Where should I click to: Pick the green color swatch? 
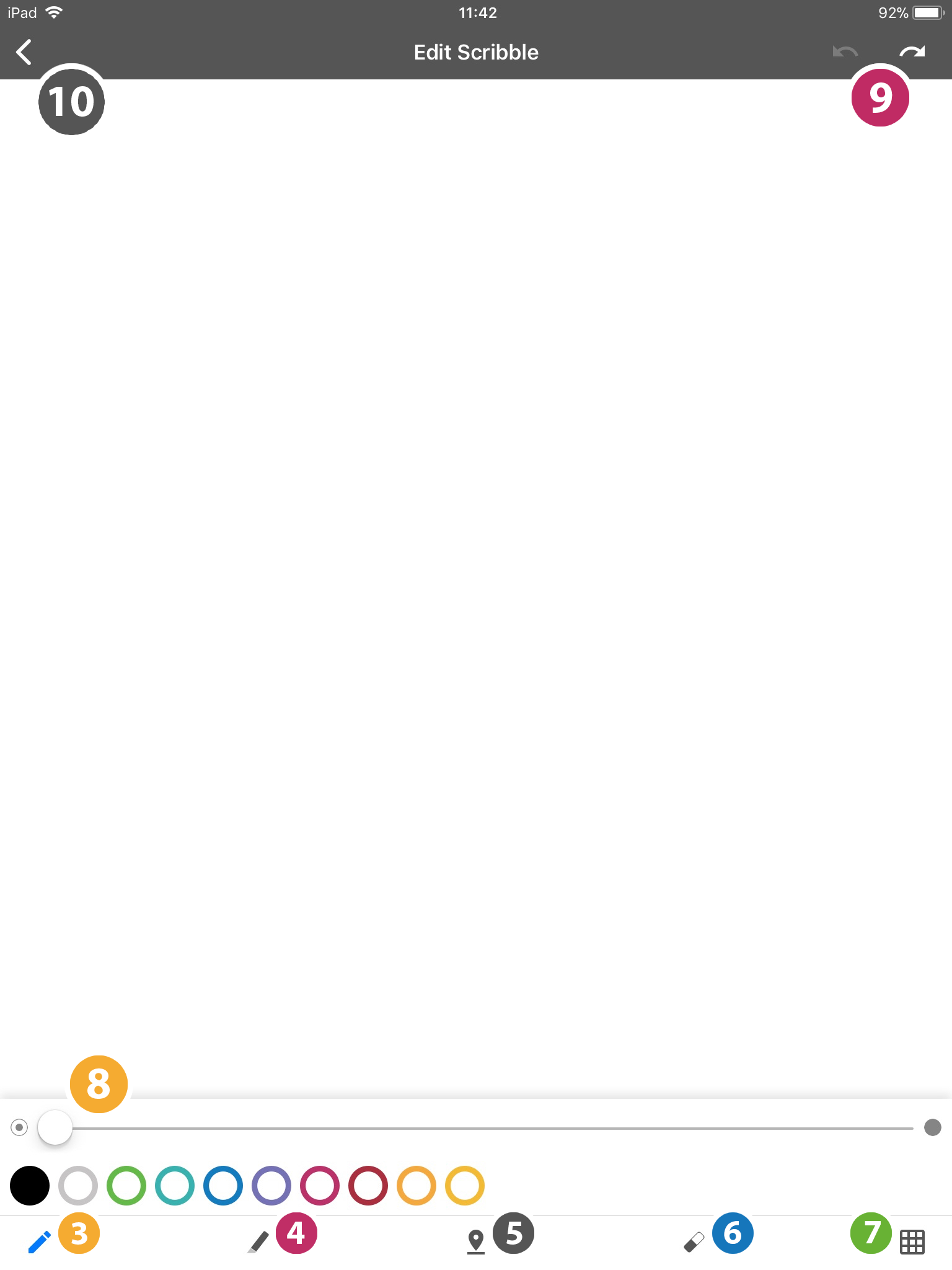pos(126,1186)
